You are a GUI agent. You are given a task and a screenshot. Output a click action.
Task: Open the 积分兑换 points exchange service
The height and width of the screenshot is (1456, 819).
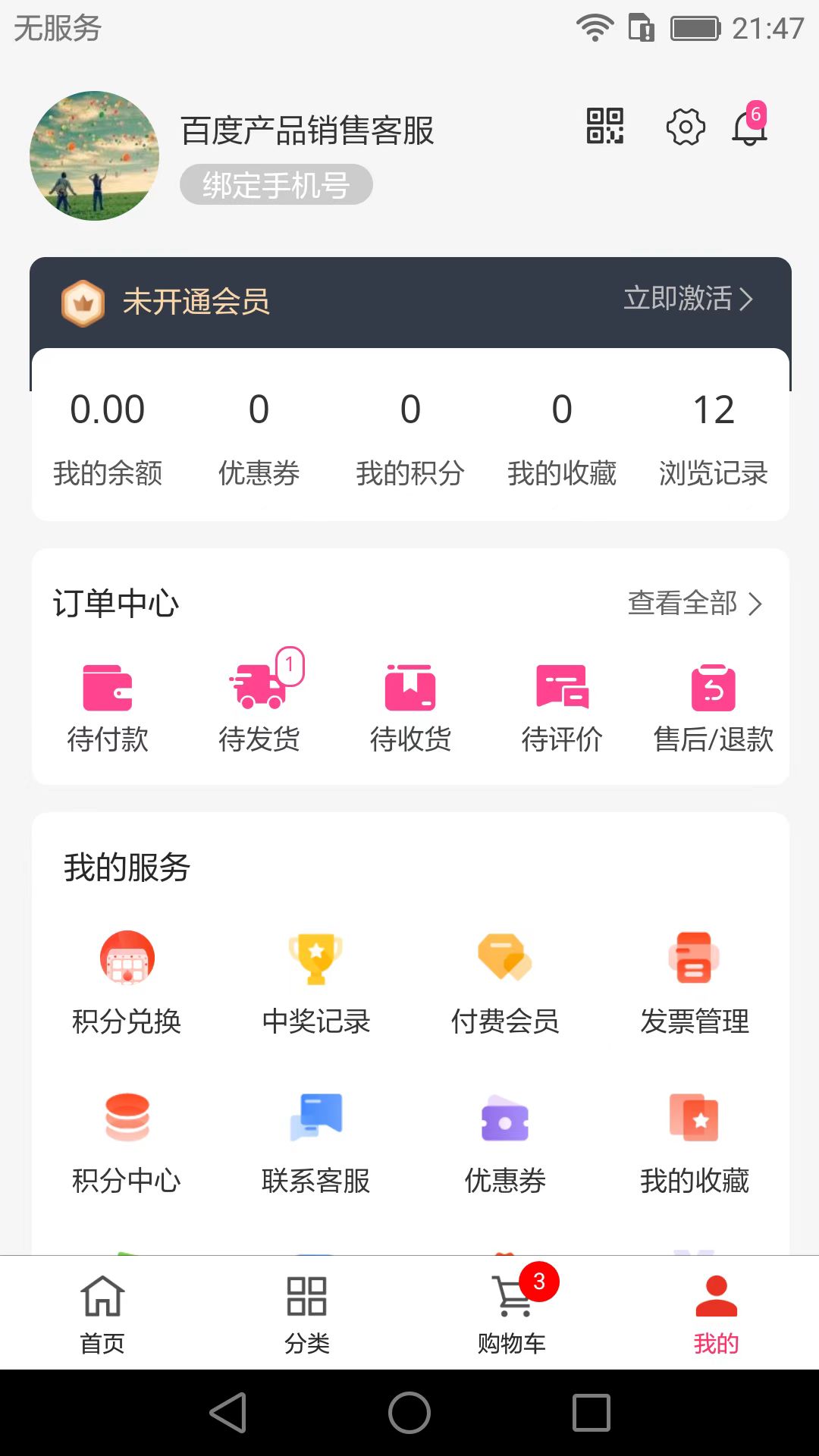point(126,982)
